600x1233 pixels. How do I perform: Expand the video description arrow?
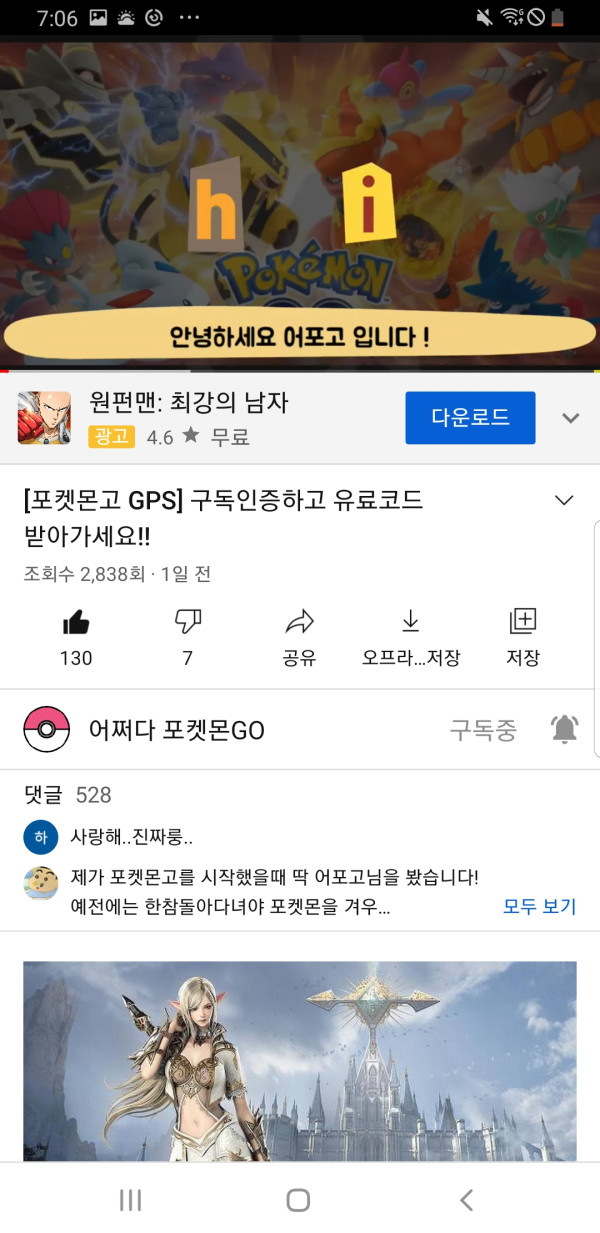(x=564, y=500)
